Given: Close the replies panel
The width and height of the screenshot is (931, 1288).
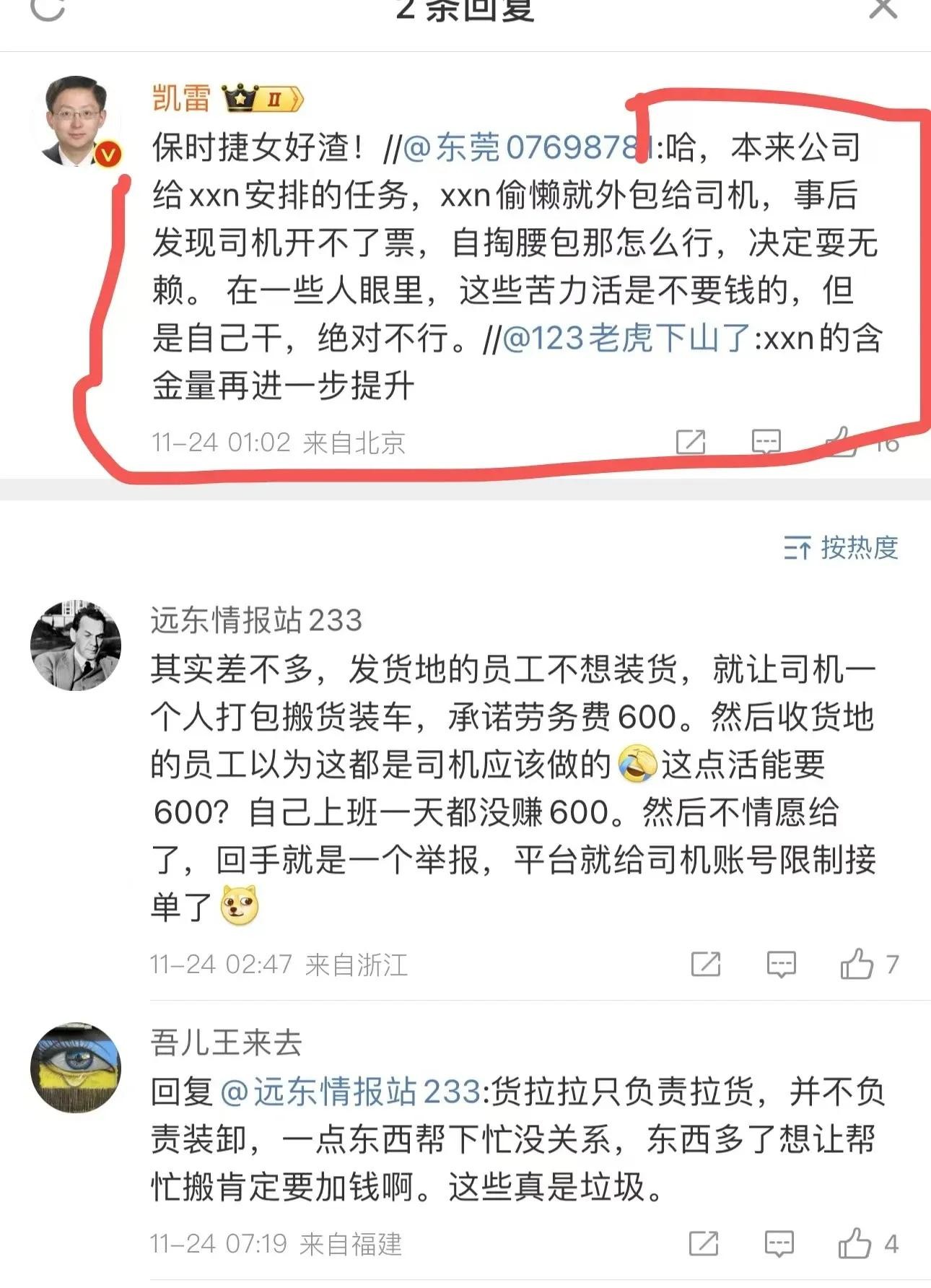Looking at the screenshot, I should click(x=883, y=9).
